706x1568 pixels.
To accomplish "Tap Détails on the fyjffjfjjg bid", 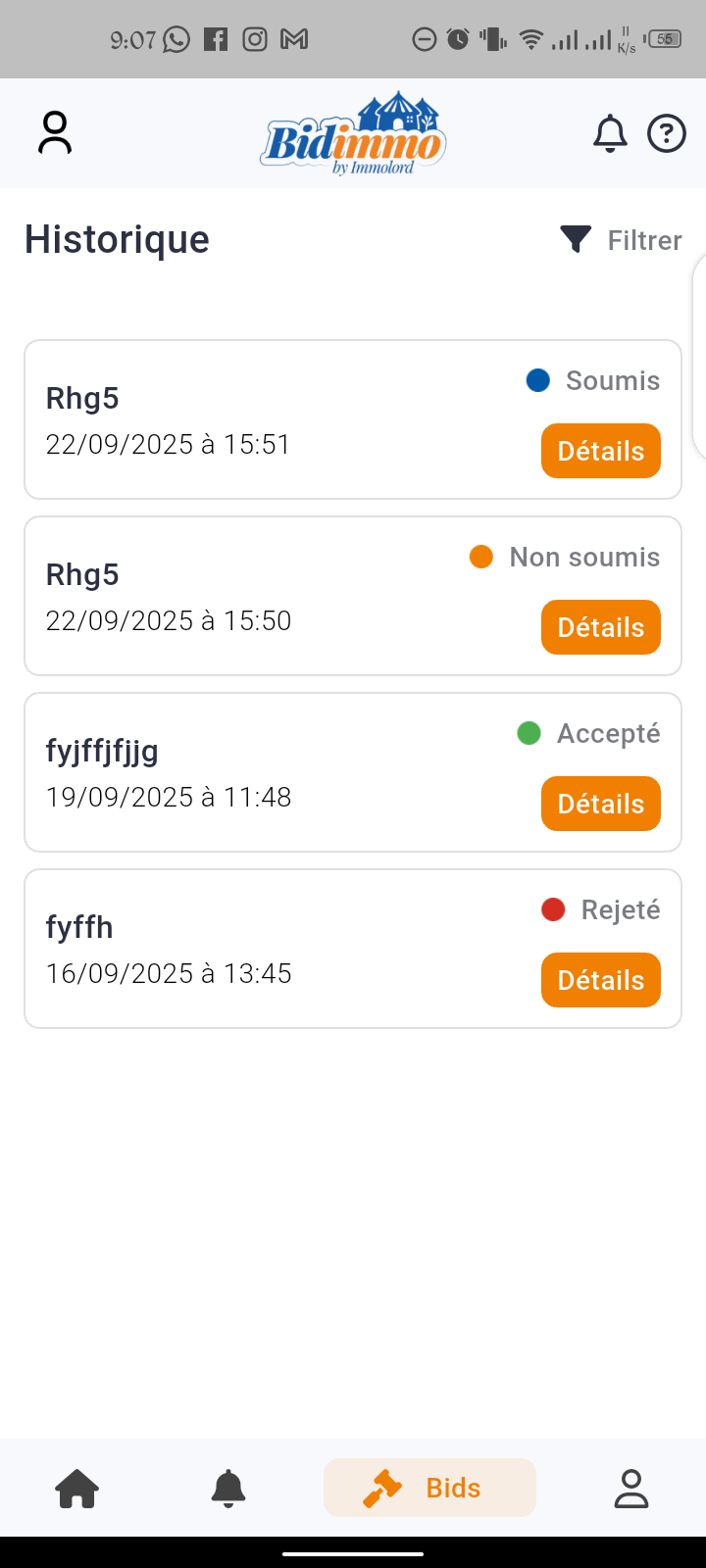I will coord(600,804).
